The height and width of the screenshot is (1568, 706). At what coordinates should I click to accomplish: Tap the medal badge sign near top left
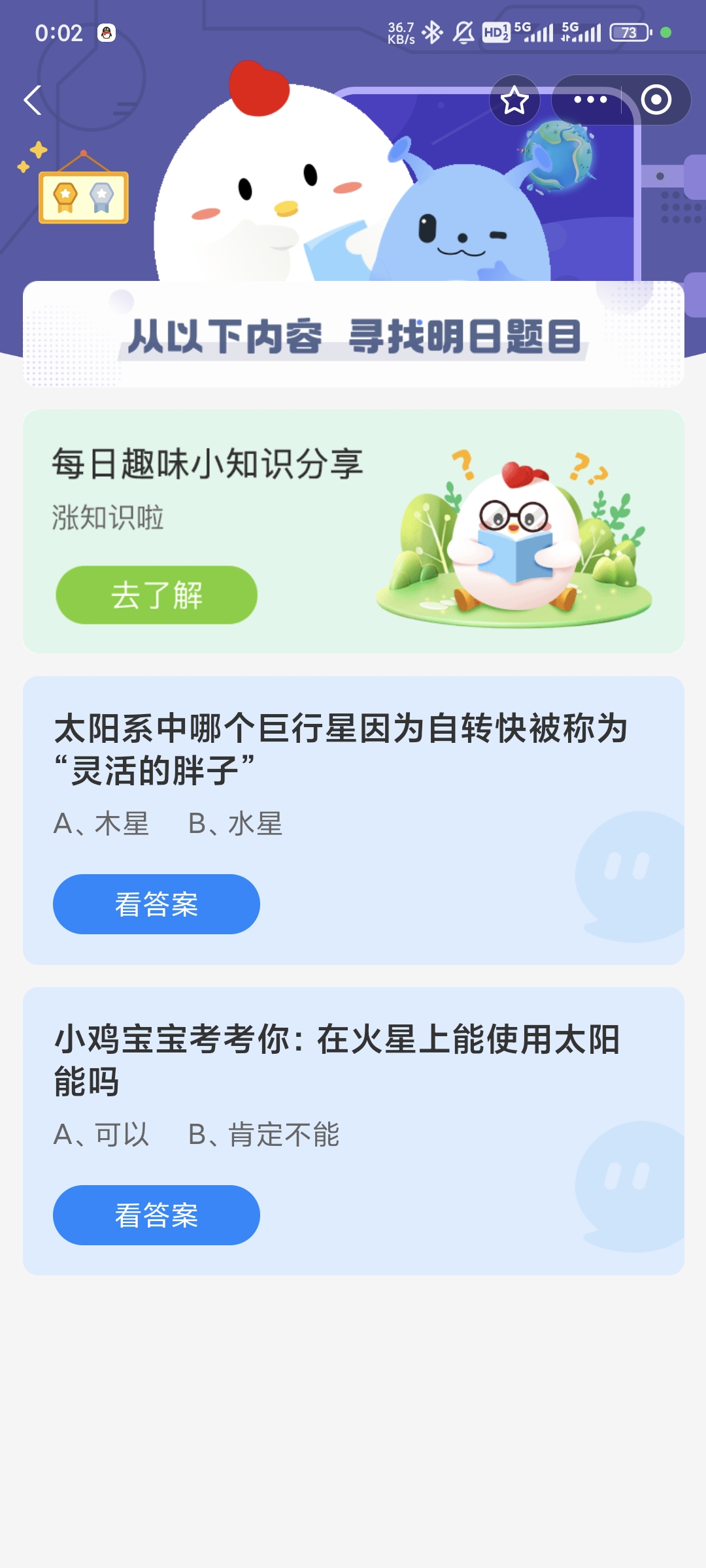(x=84, y=198)
